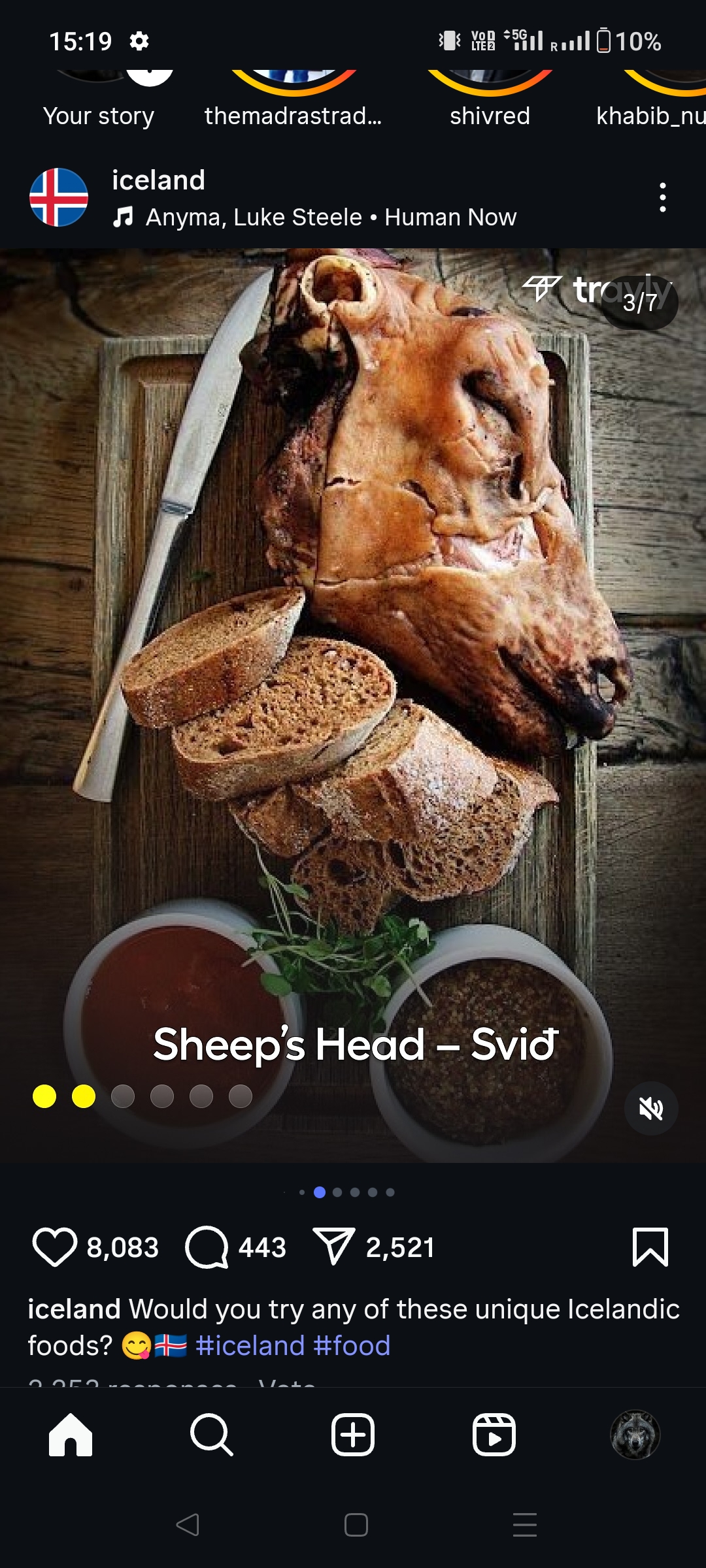Screen dimensions: 706x1568
Task: Tap the system back button
Action: click(x=188, y=1525)
